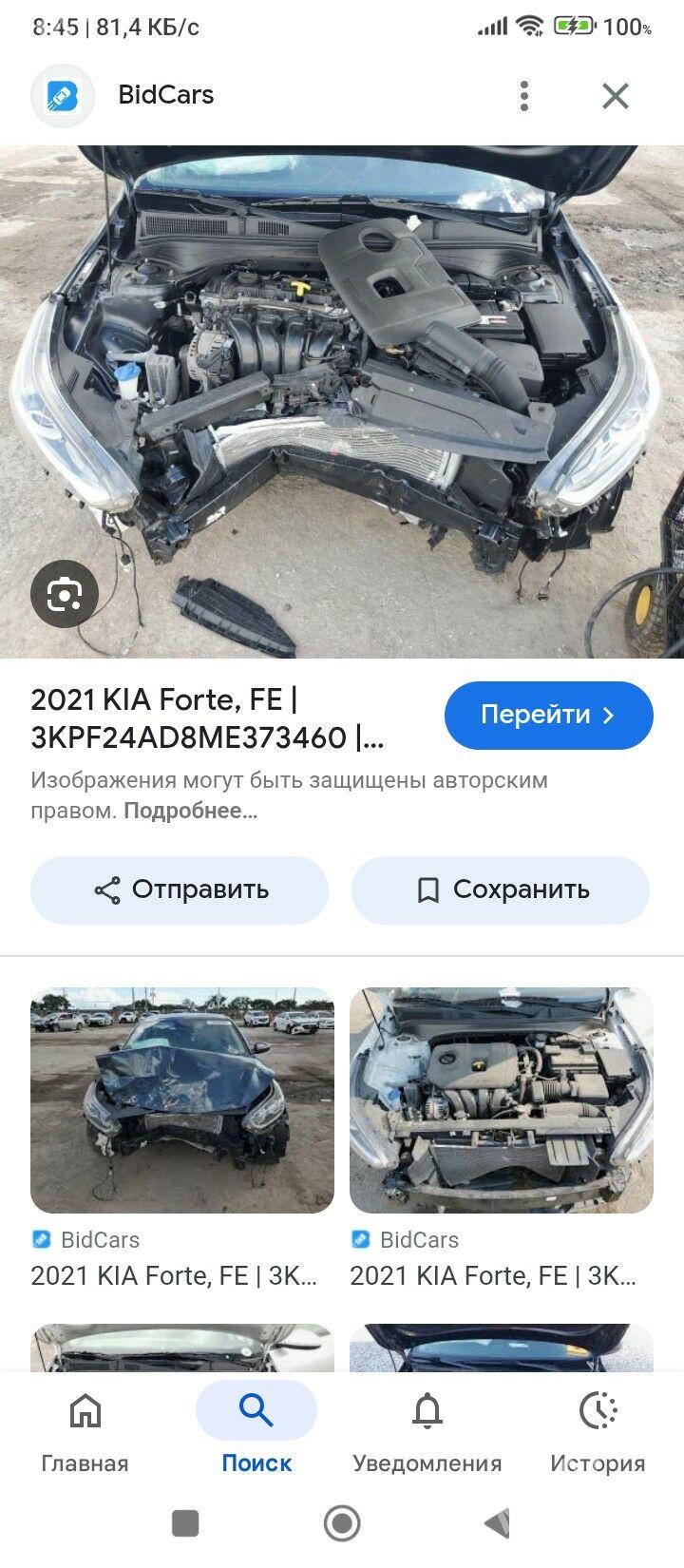Tap the system back button
Viewport: 684px width, 1568px height.
[x=497, y=1523]
